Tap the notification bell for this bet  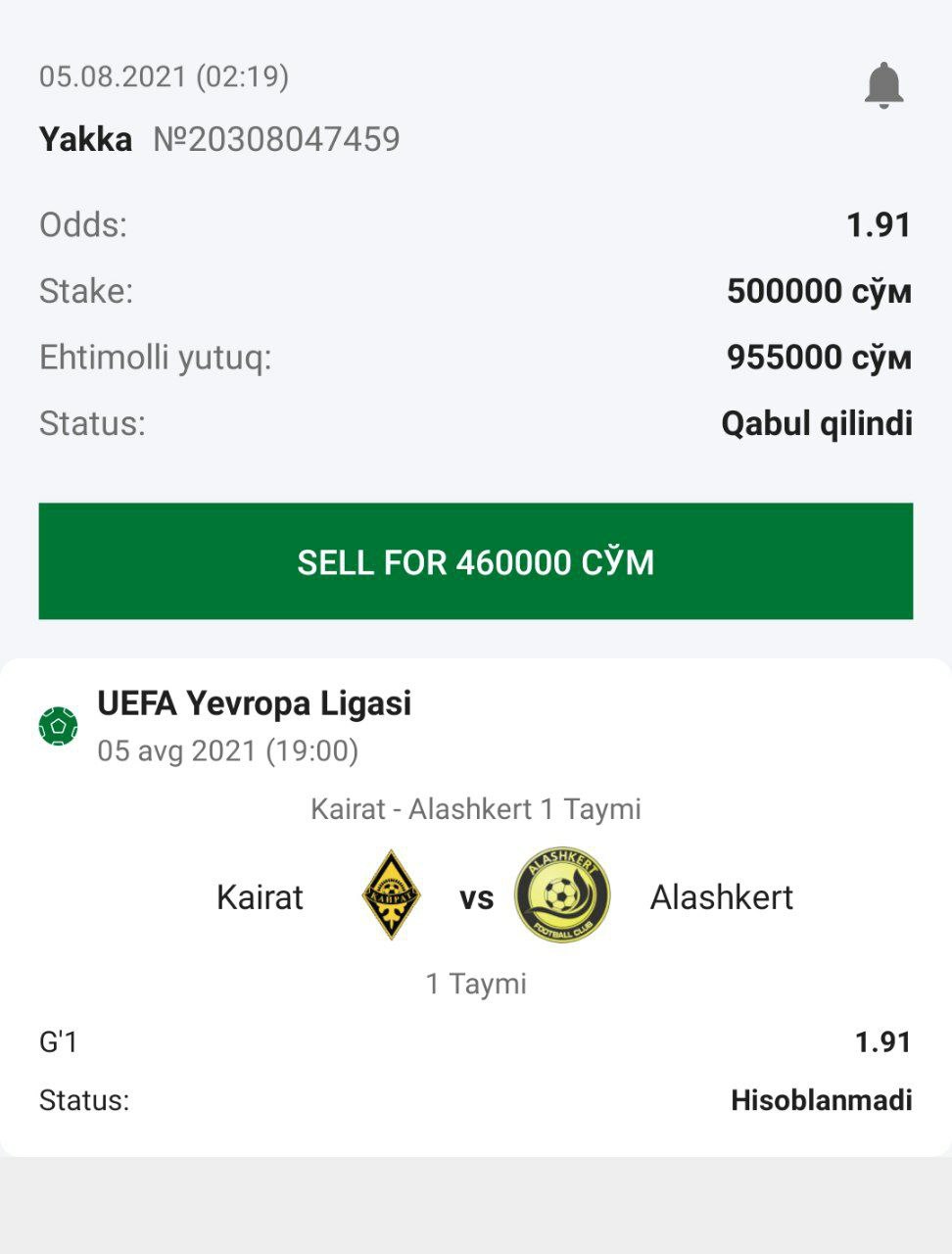(882, 85)
